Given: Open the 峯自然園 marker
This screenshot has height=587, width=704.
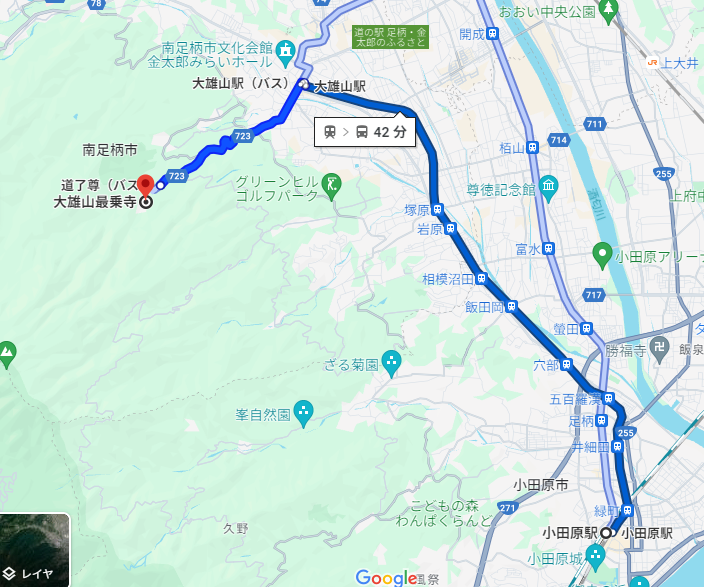Looking at the screenshot, I should pos(303,411).
